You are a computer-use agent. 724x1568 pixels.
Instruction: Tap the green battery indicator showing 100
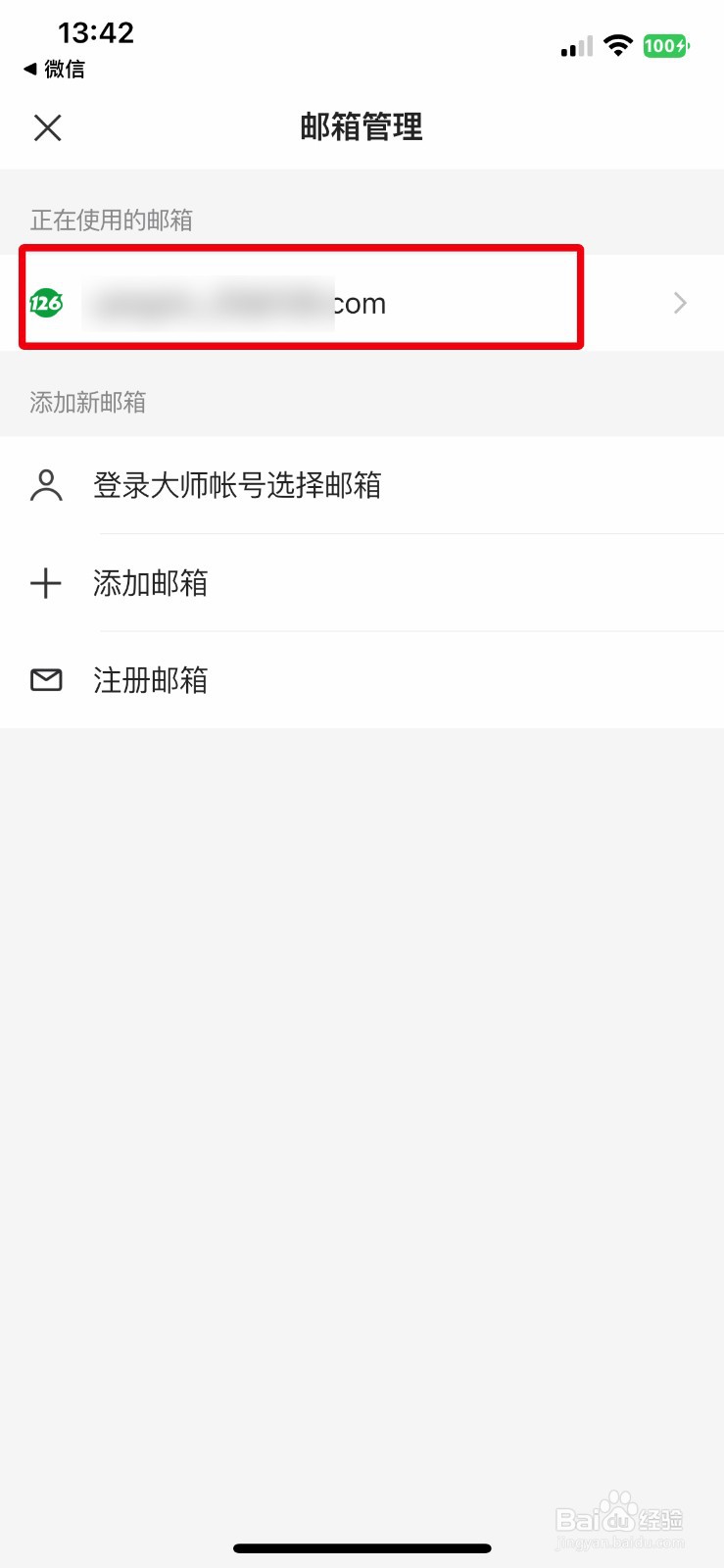coord(665,46)
